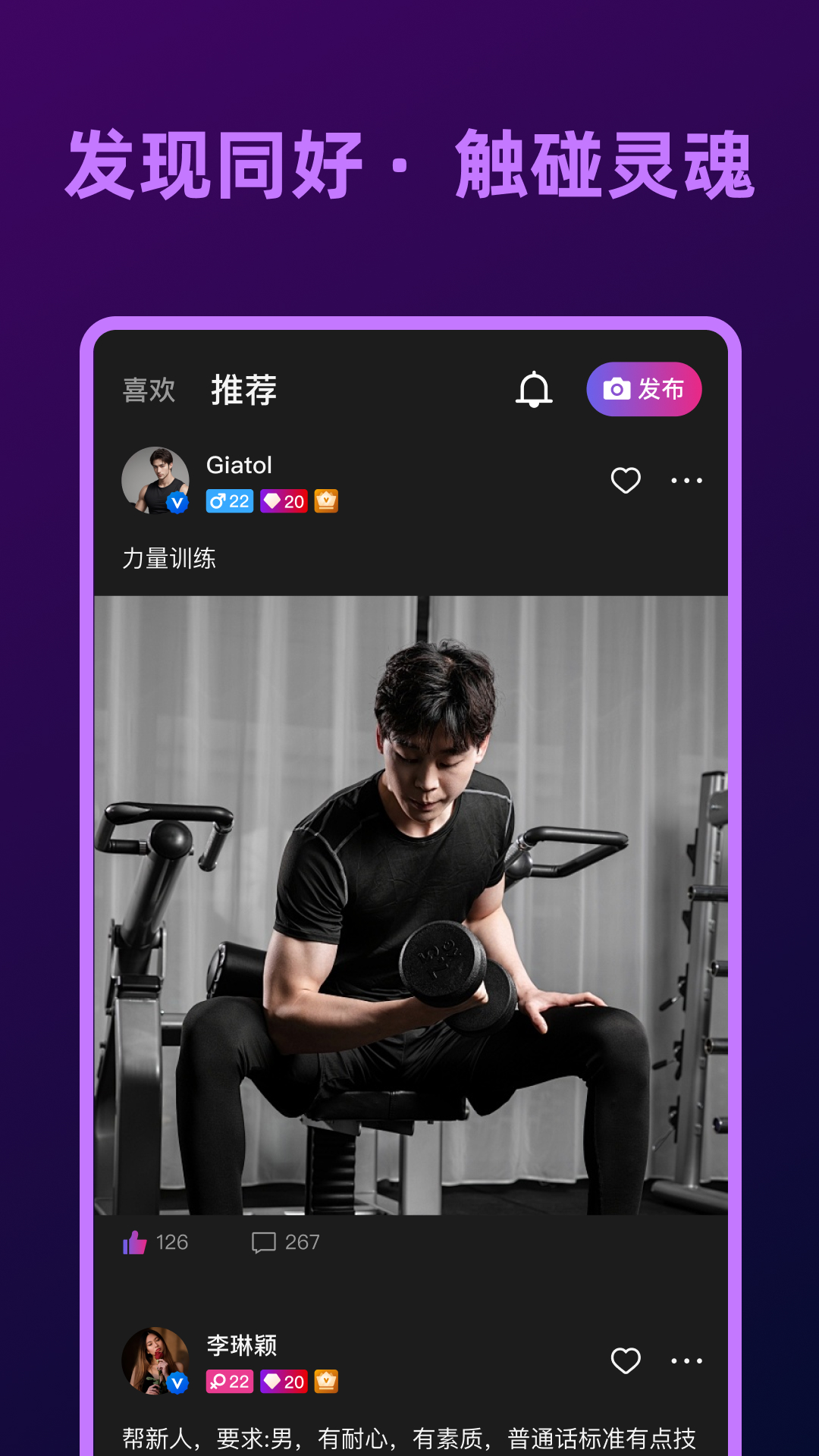The image size is (819, 1456).
Task: Open the comments icon showing 267
Action: click(265, 1241)
